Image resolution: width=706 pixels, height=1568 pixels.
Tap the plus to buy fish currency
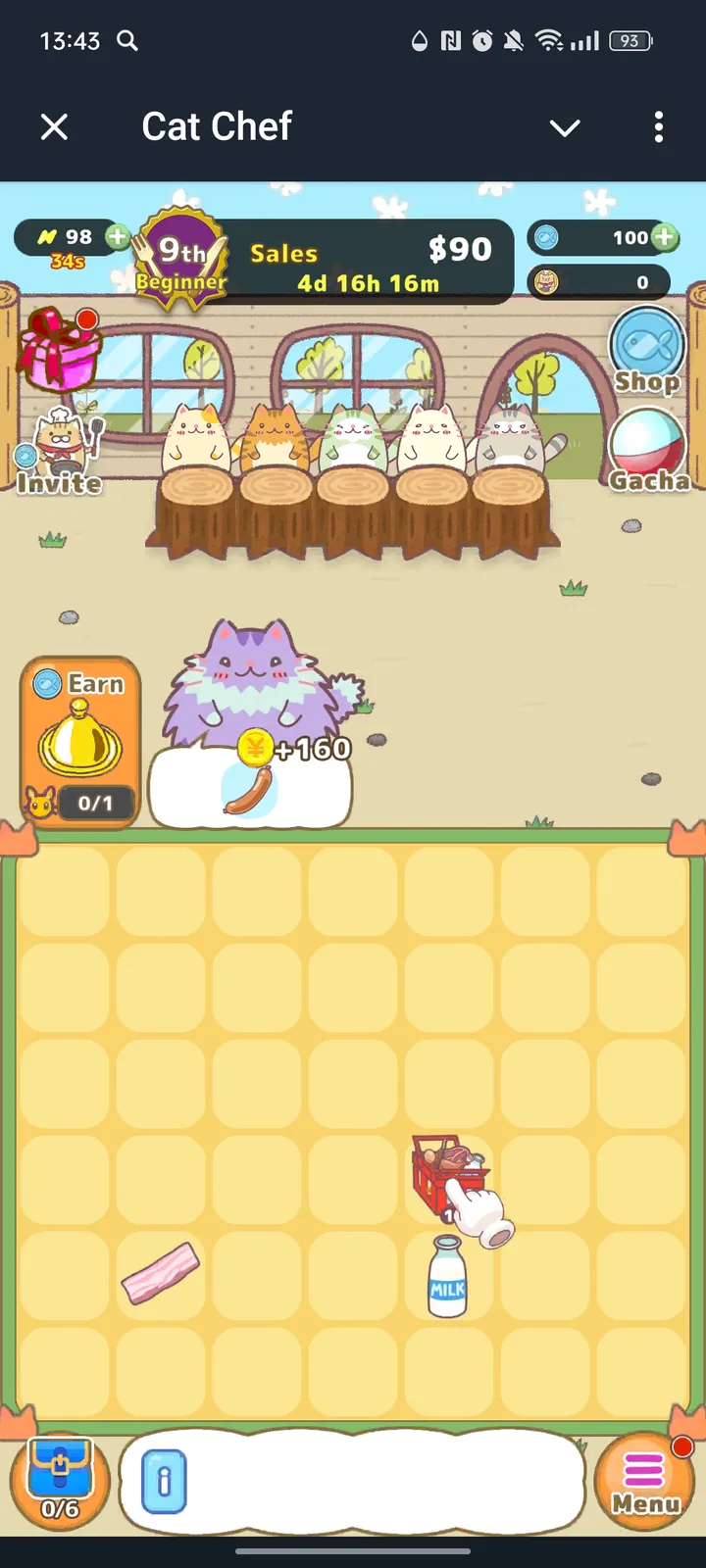tap(664, 237)
